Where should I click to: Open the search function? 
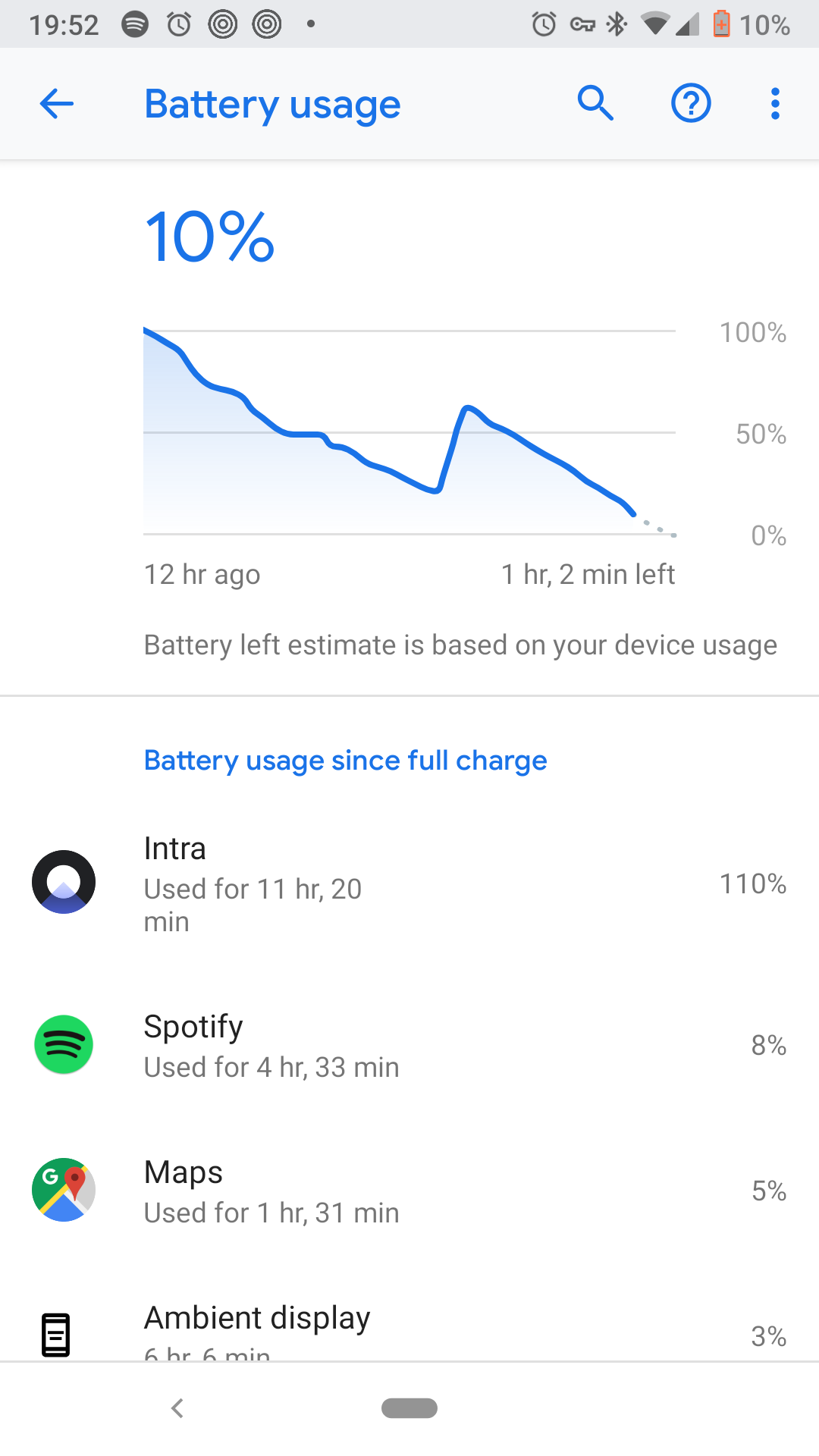point(595,103)
